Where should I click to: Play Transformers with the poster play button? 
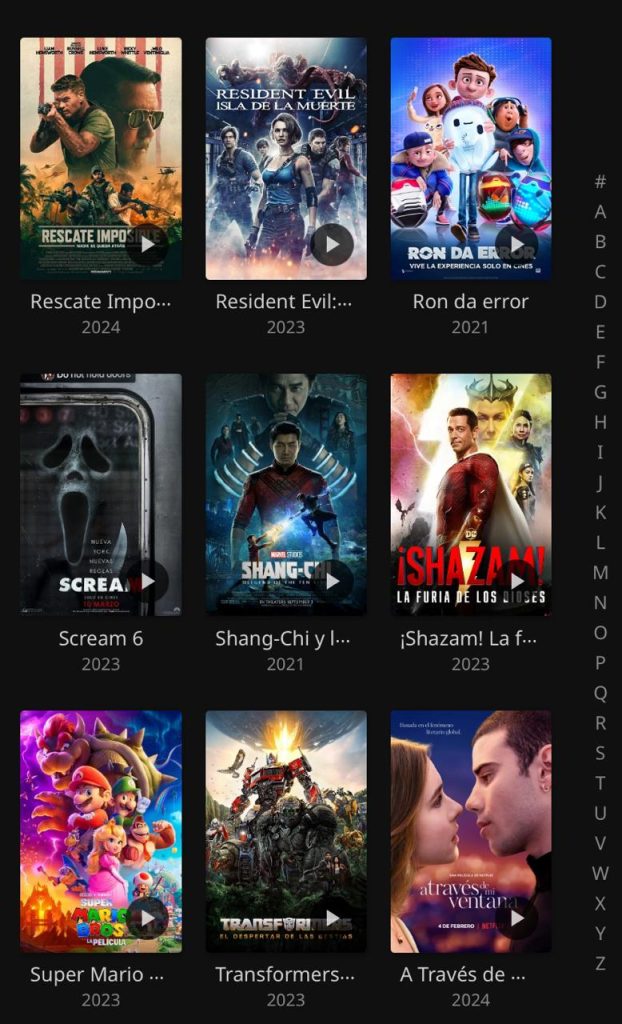point(331,917)
